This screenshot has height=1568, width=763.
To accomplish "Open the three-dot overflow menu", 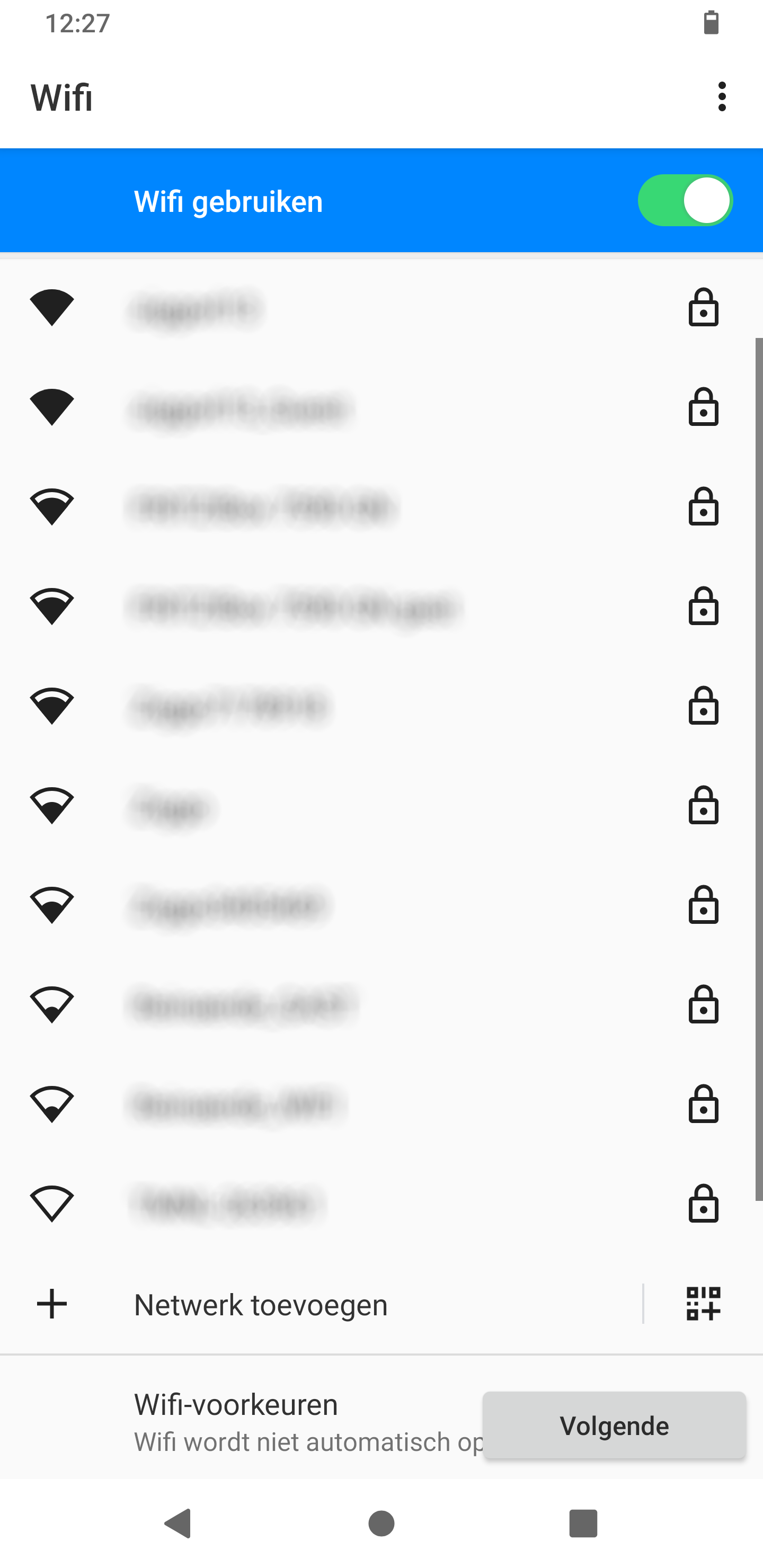I will [x=722, y=97].
